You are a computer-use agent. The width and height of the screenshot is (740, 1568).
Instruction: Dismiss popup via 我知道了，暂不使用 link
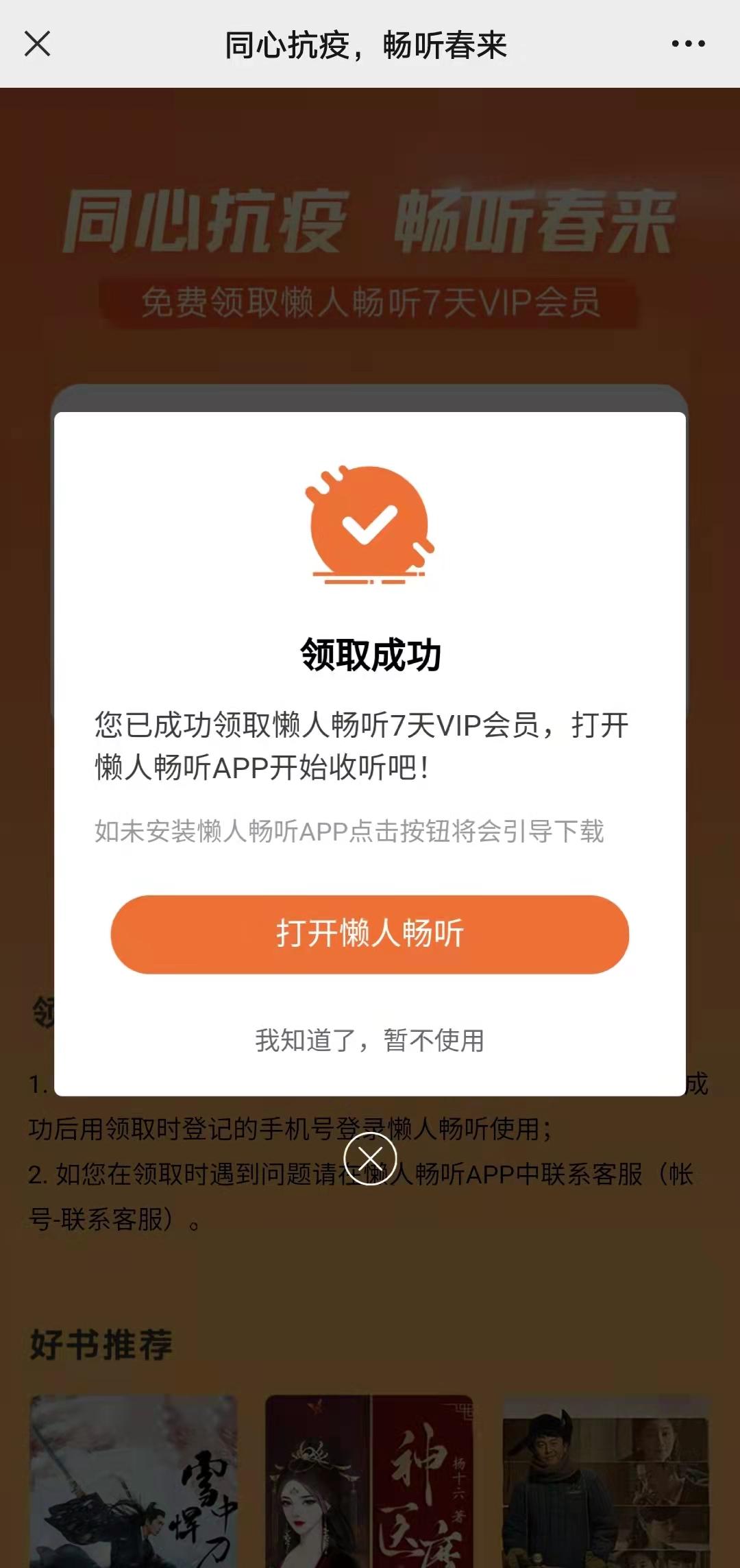(369, 1041)
